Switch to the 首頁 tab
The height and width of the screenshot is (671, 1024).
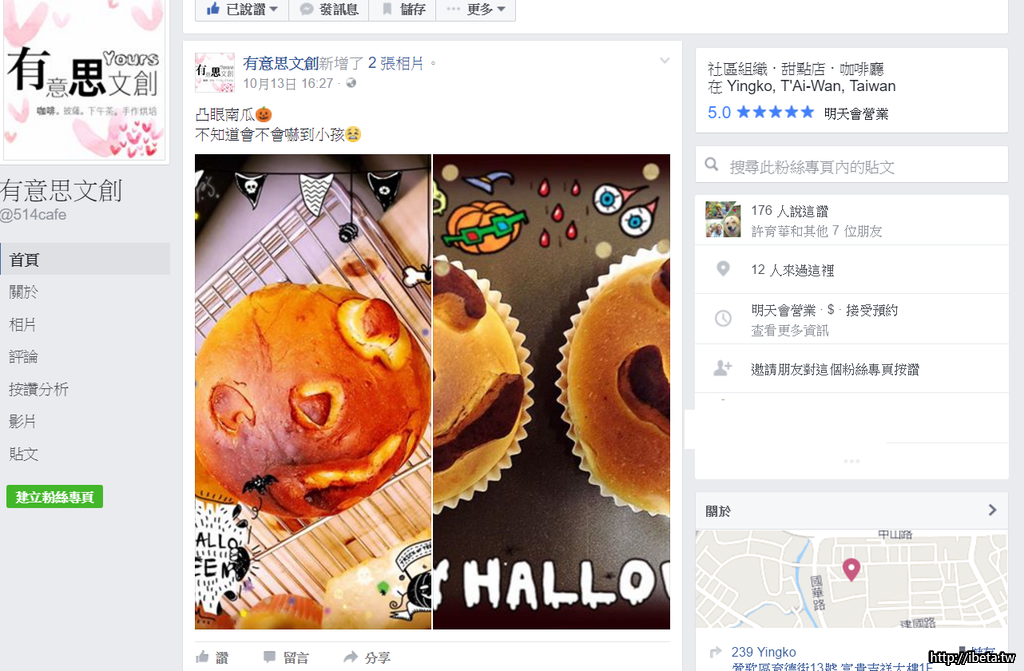(x=24, y=260)
